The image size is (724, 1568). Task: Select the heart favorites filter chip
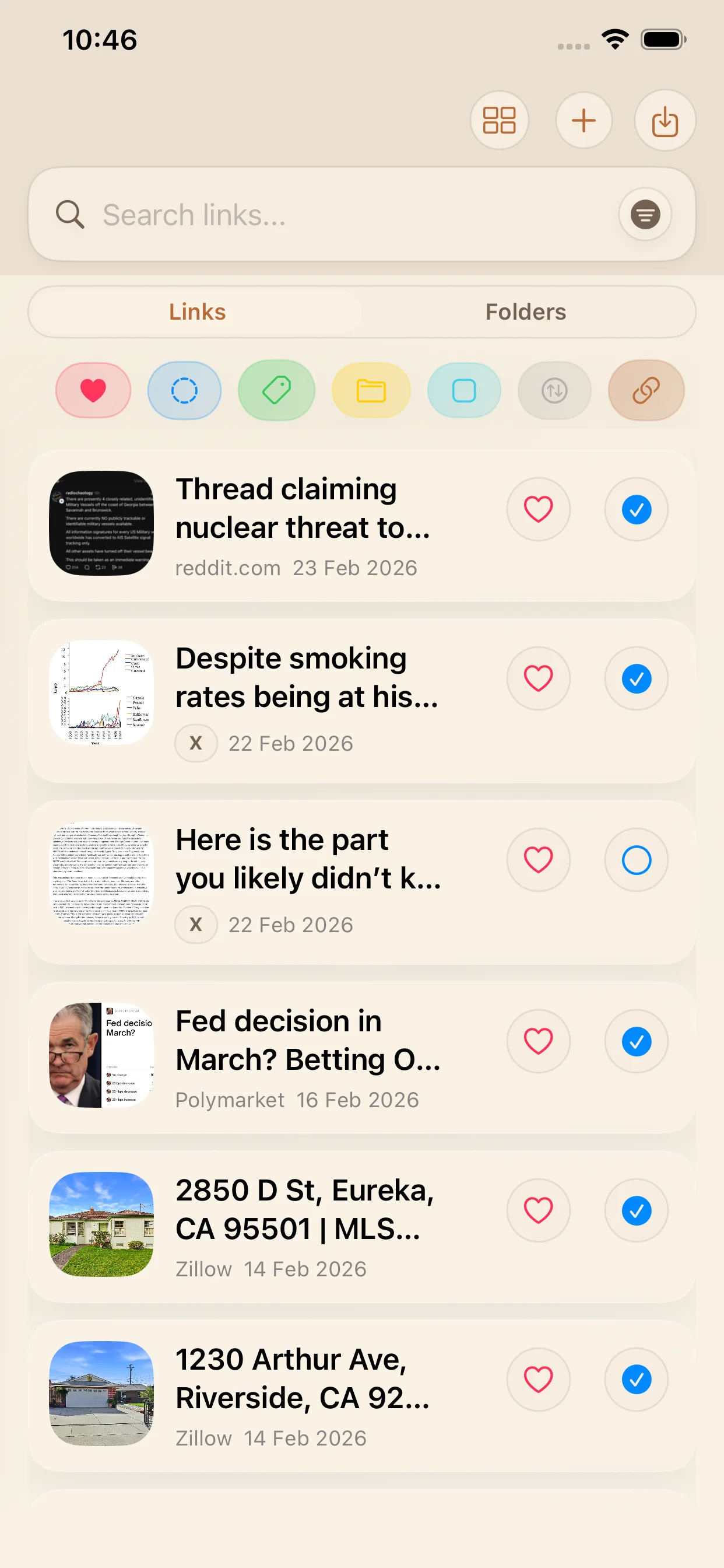(93, 390)
